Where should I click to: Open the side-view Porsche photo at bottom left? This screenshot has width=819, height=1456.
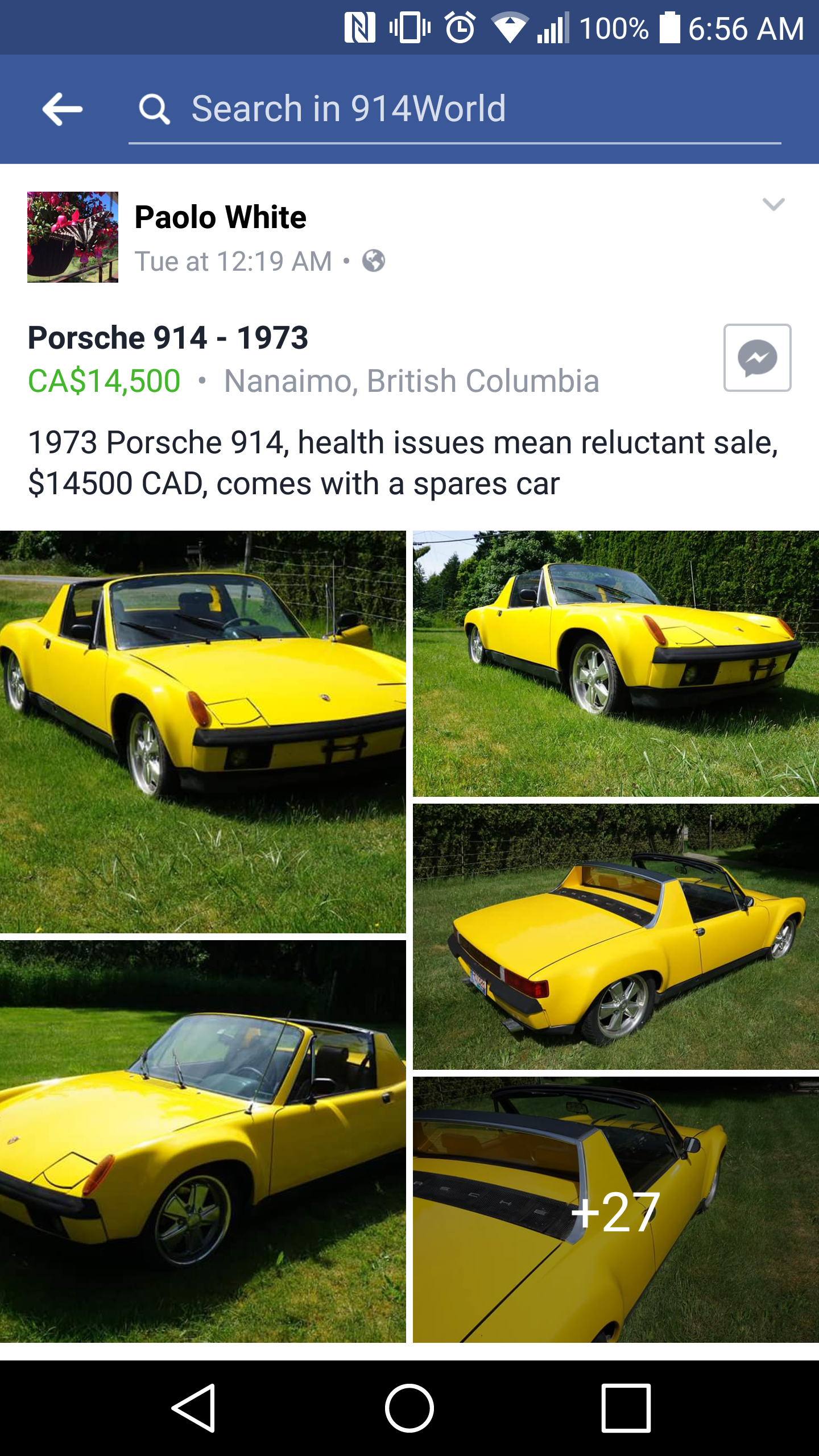[203, 1141]
